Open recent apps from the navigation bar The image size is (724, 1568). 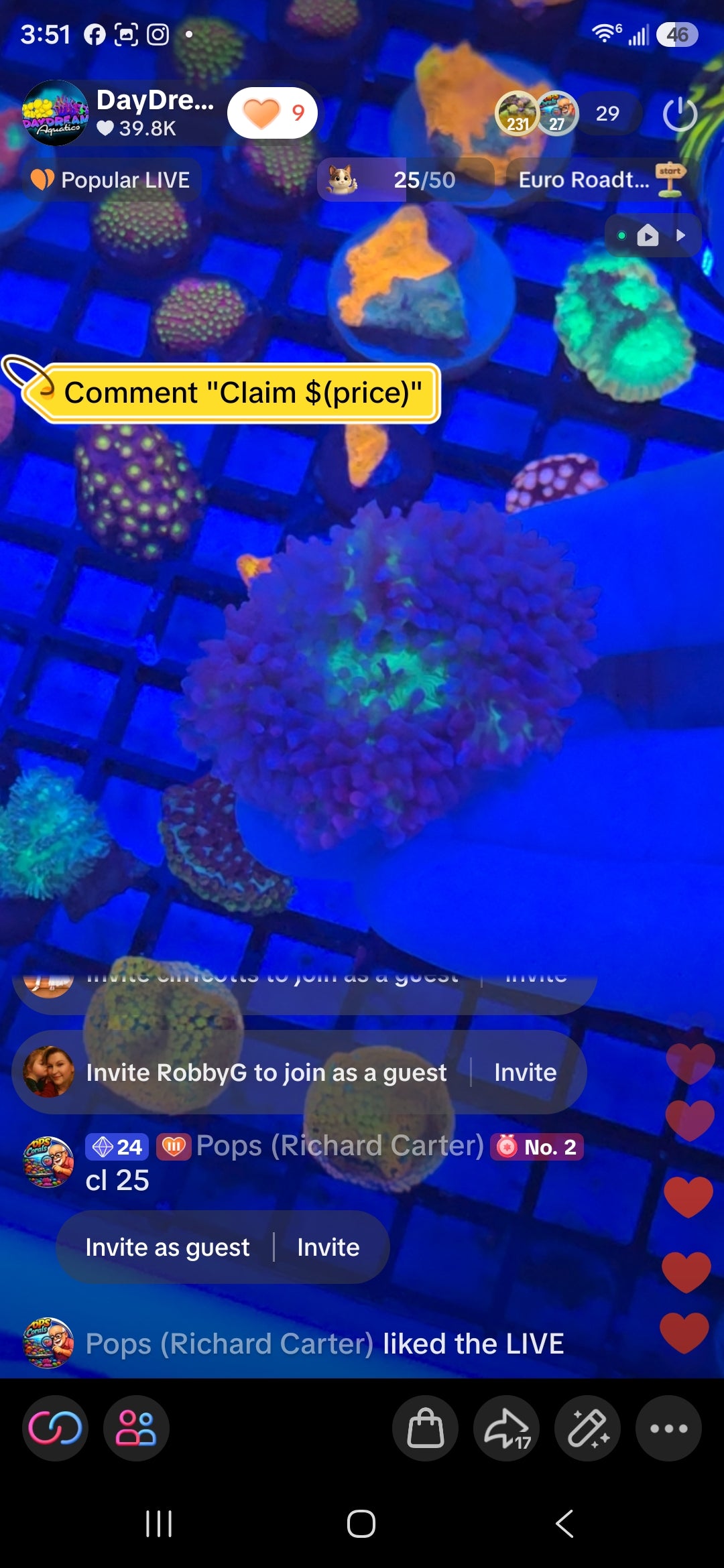(x=159, y=1524)
